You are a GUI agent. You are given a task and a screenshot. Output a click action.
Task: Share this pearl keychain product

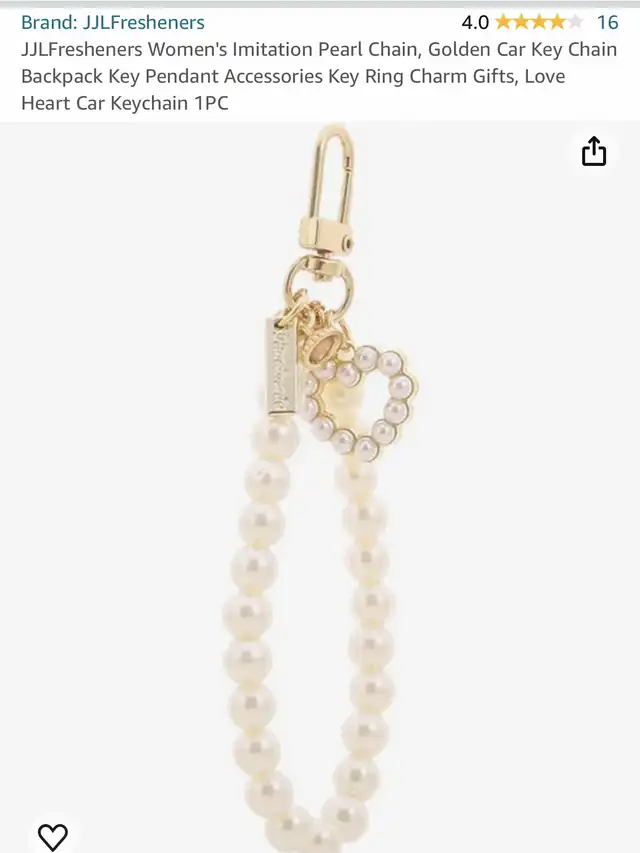pyautogui.click(x=594, y=151)
